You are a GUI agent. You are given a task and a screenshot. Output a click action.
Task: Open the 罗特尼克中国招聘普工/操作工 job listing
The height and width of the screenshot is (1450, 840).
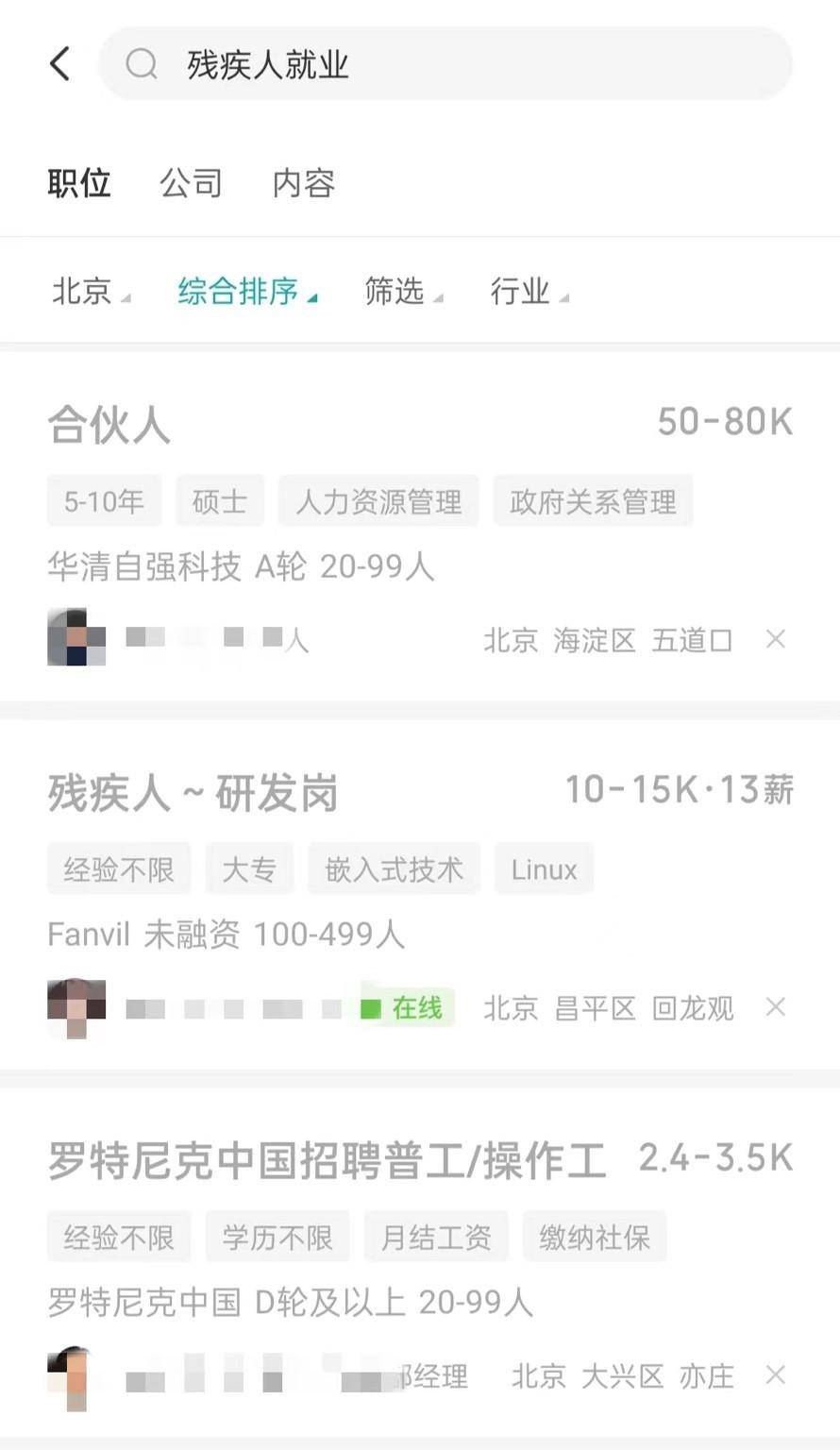420,1263
